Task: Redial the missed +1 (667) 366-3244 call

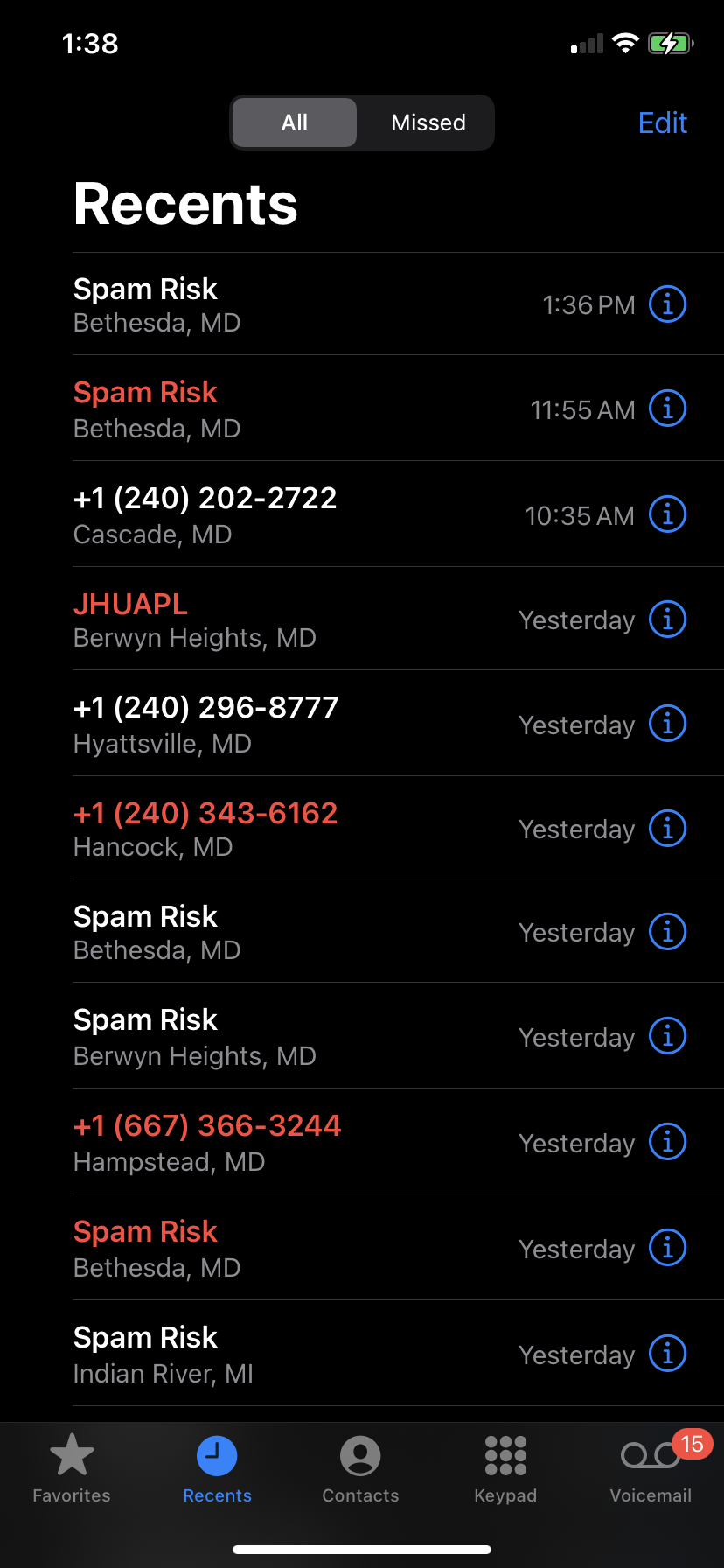Action: 262,1142
